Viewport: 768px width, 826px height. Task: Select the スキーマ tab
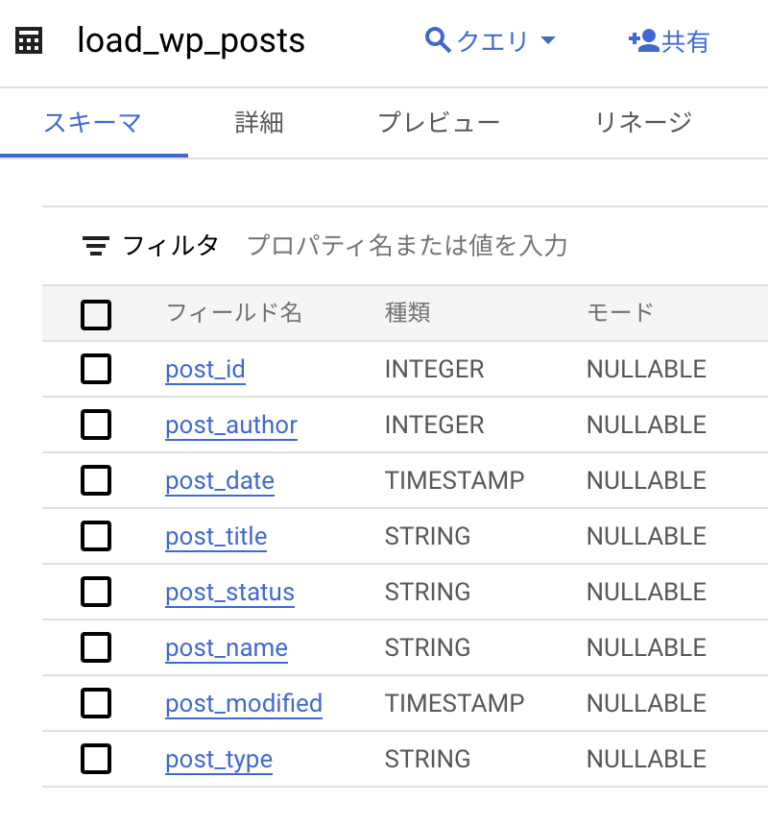[94, 122]
